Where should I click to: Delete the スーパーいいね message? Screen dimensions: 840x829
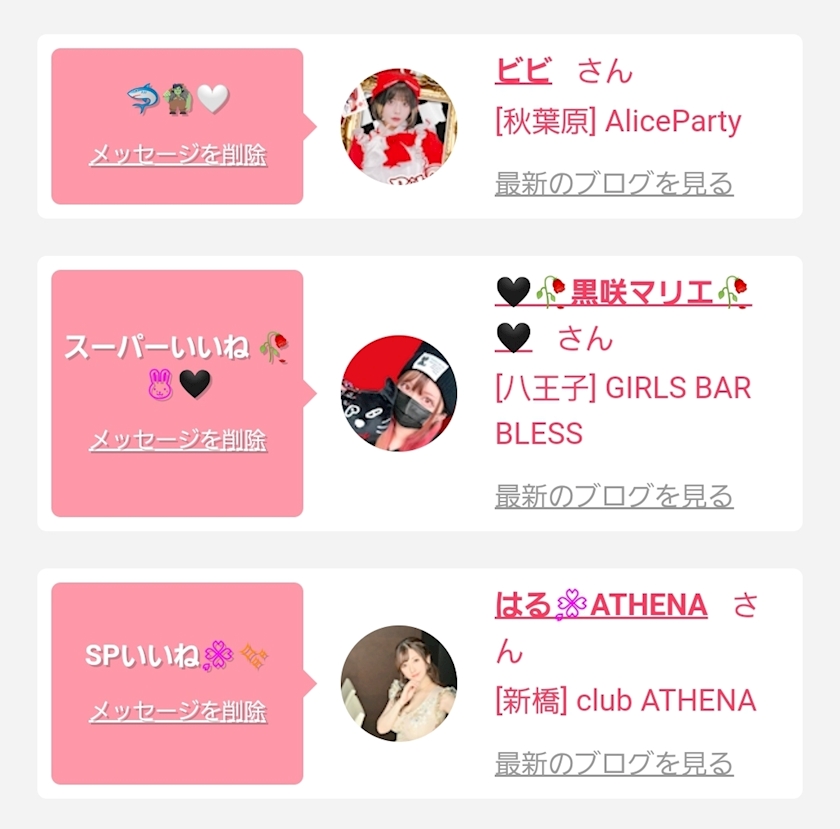(x=178, y=440)
